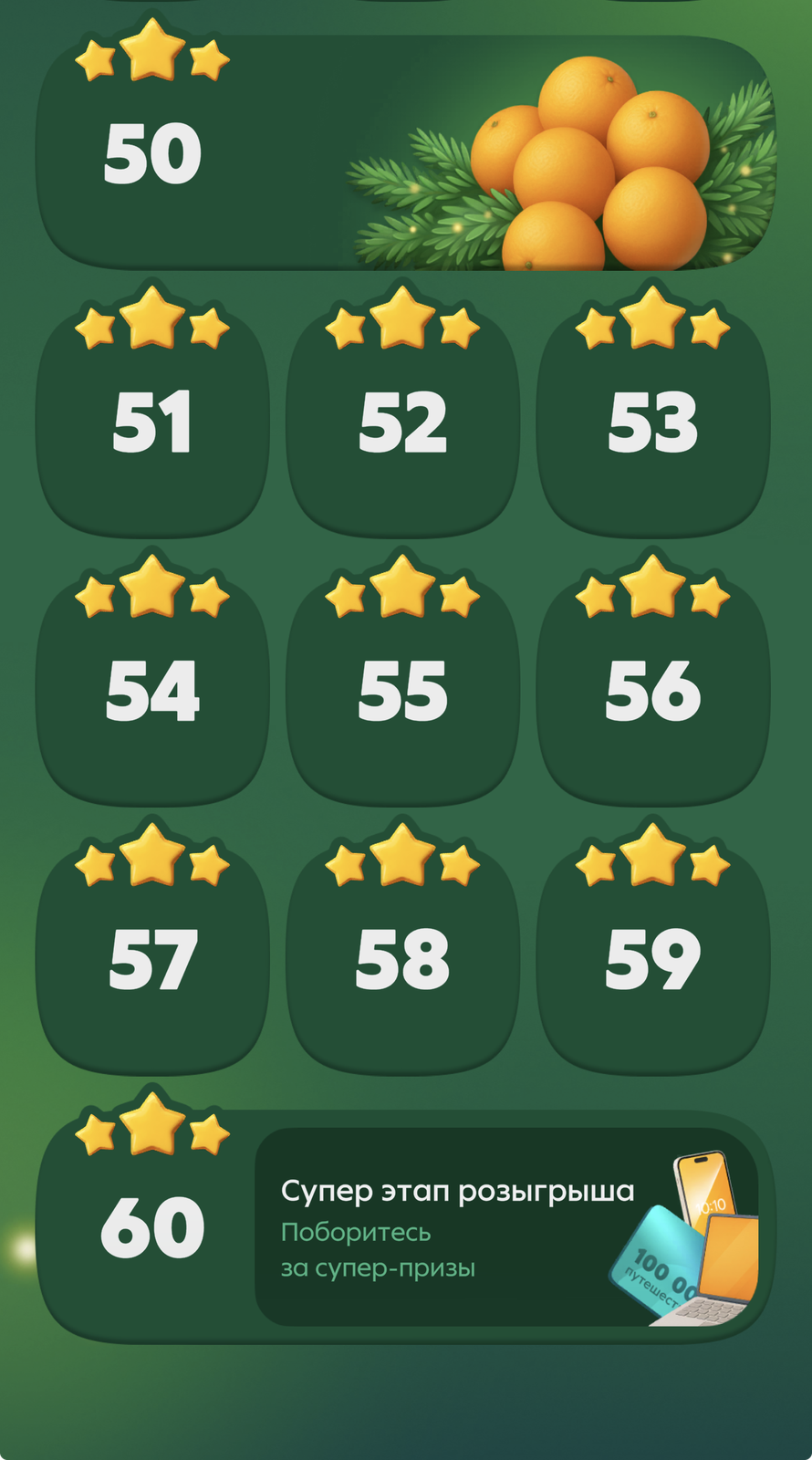This screenshot has height=1460, width=812.
Task: Select level 56 tile
Action: click(x=652, y=691)
